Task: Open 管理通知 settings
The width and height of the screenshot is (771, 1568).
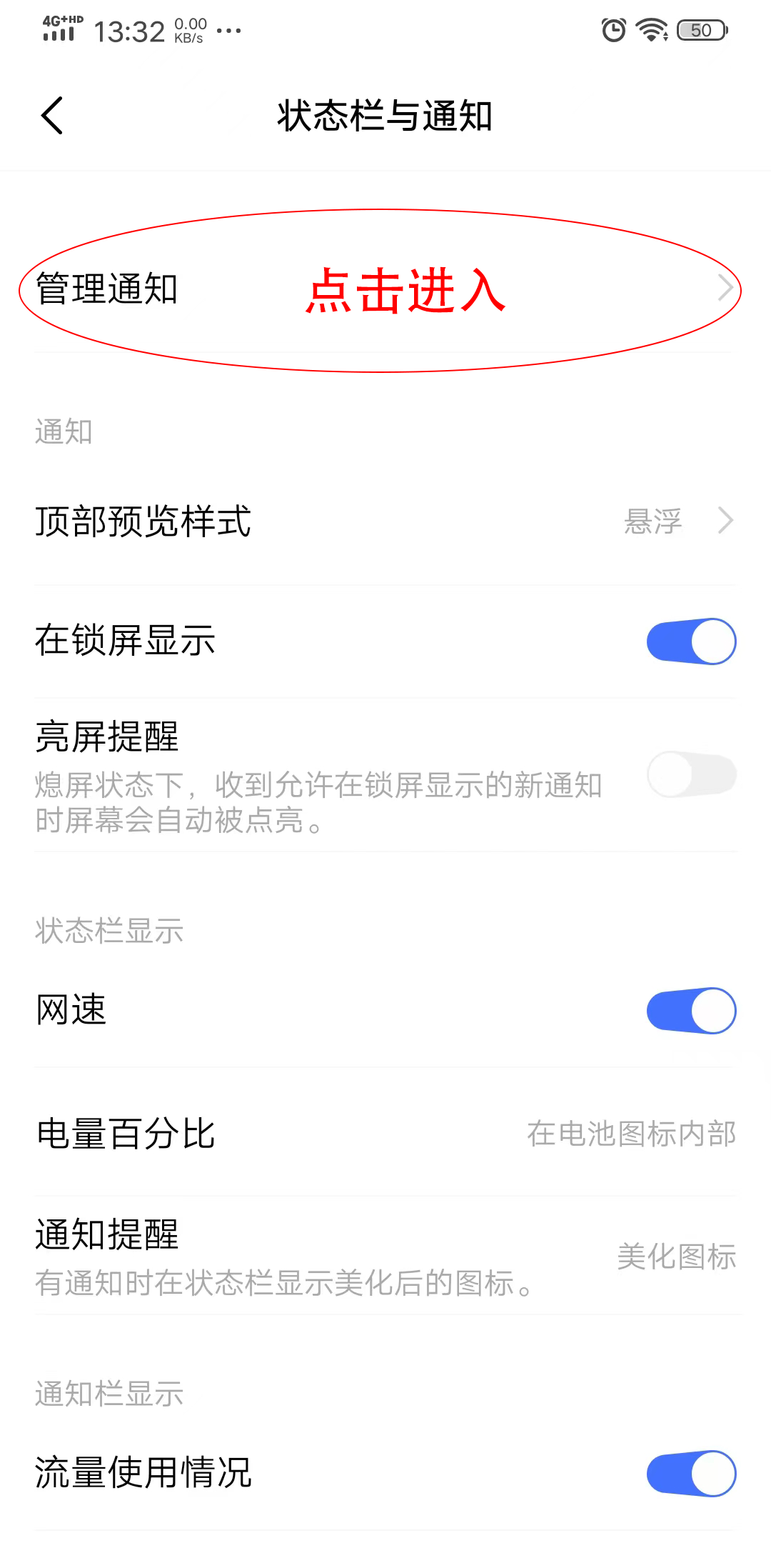Action: [x=384, y=289]
